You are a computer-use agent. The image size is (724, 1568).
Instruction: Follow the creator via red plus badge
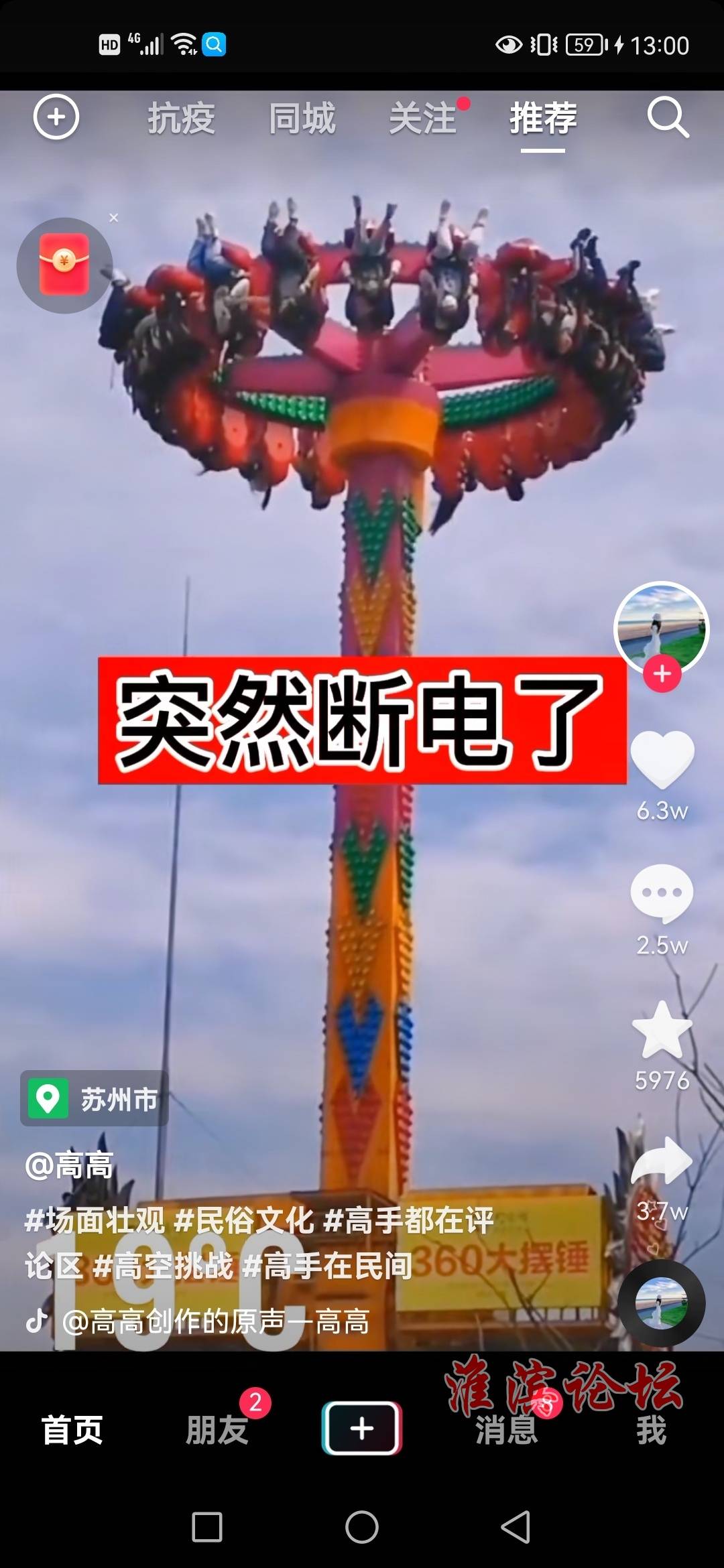pyautogui.click(x=662, y=674)
